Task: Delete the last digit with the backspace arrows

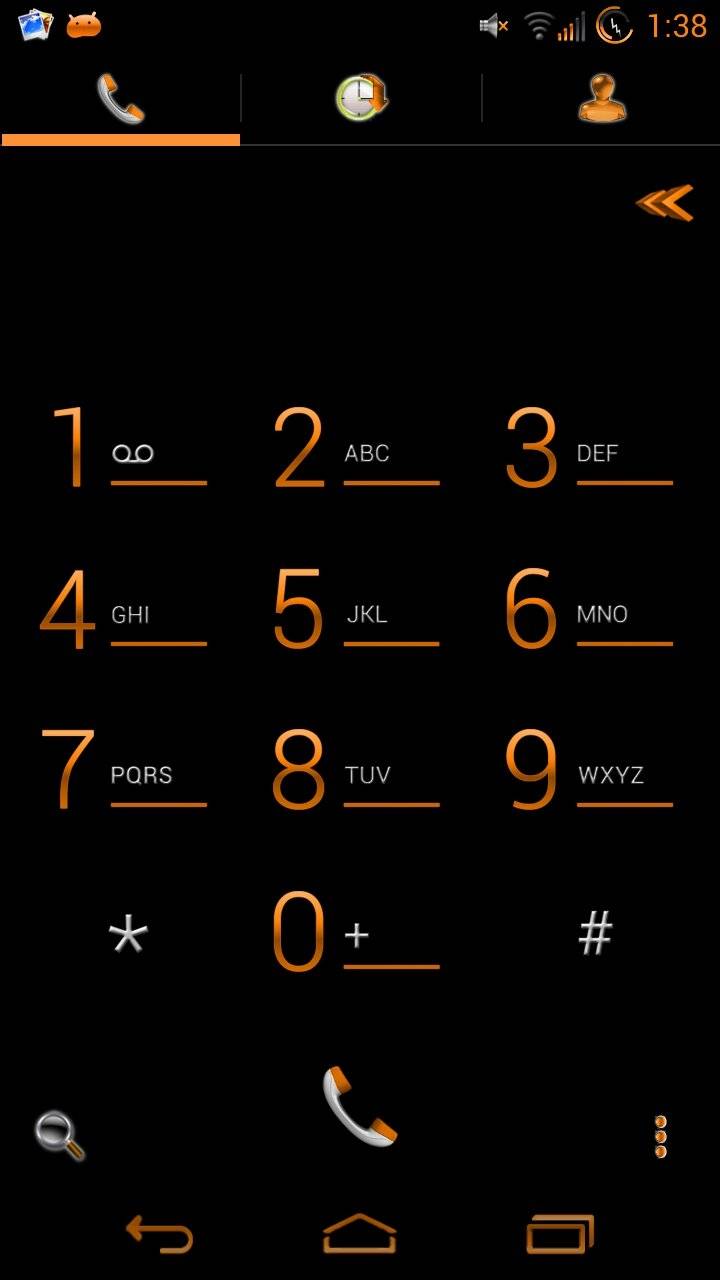Action: pyautogui.click(x=665, y=203)
